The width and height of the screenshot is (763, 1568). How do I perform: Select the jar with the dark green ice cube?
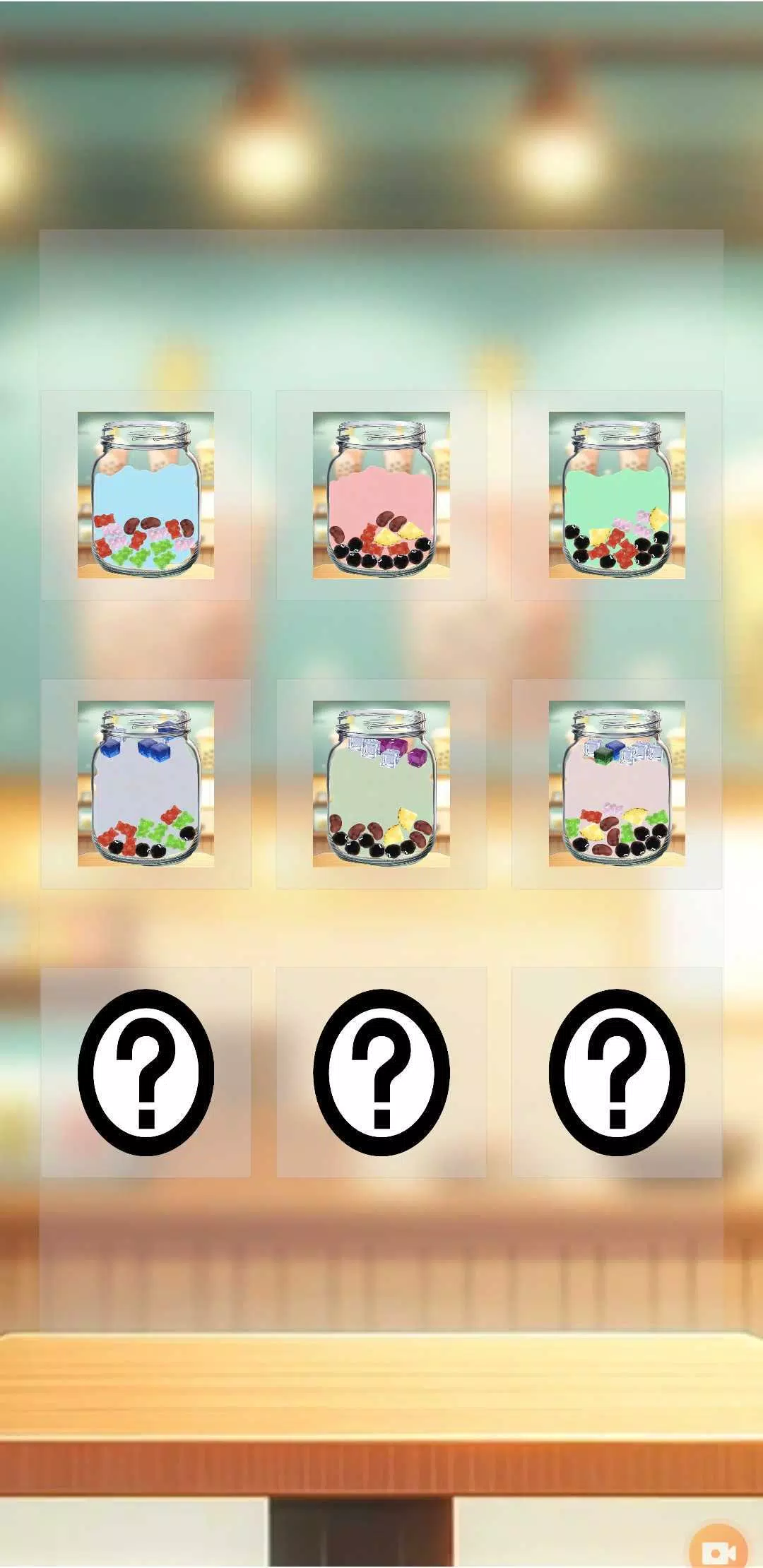(x=616, y=784)
